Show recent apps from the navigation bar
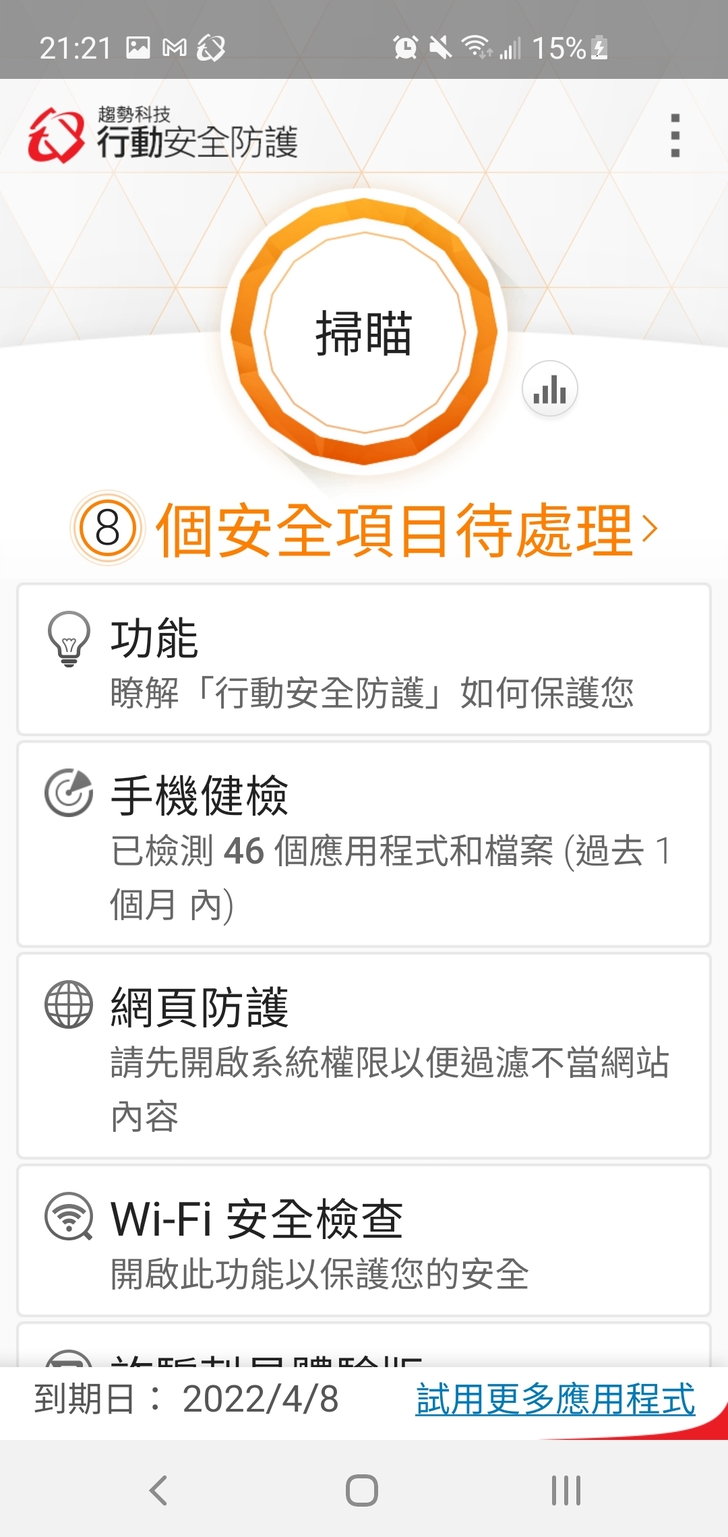This screenshot has height=1537, width=728. tap(566, 1491)
